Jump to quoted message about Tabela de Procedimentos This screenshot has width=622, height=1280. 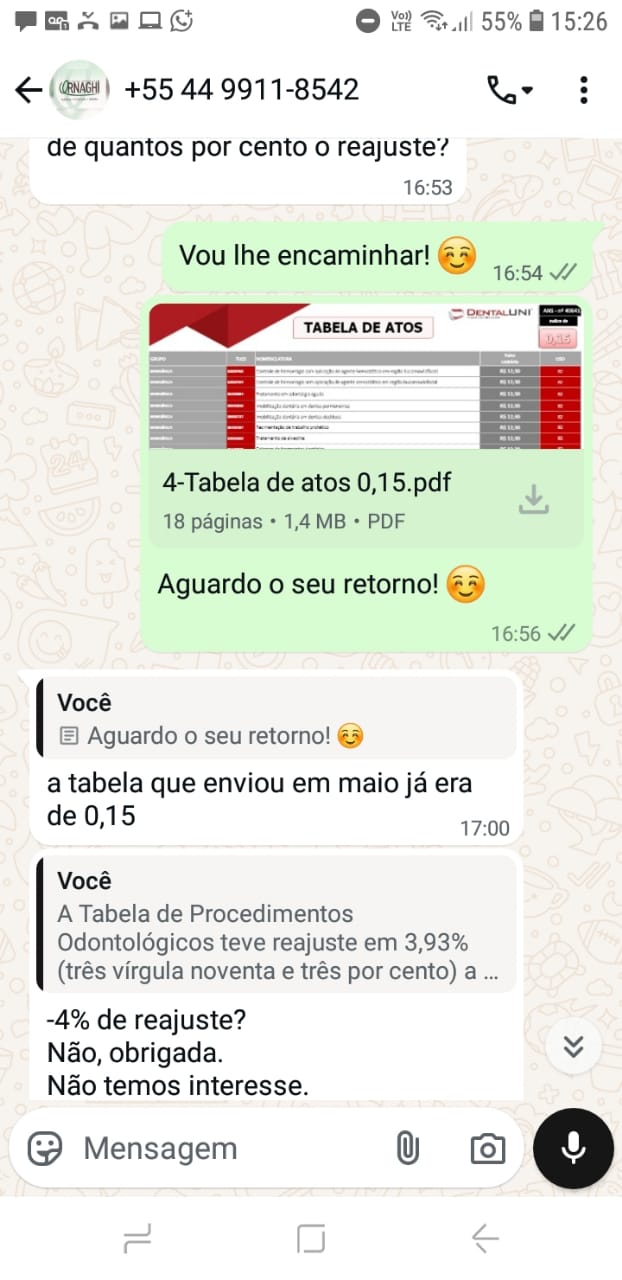pyautogui.click(x=277, y=927)
